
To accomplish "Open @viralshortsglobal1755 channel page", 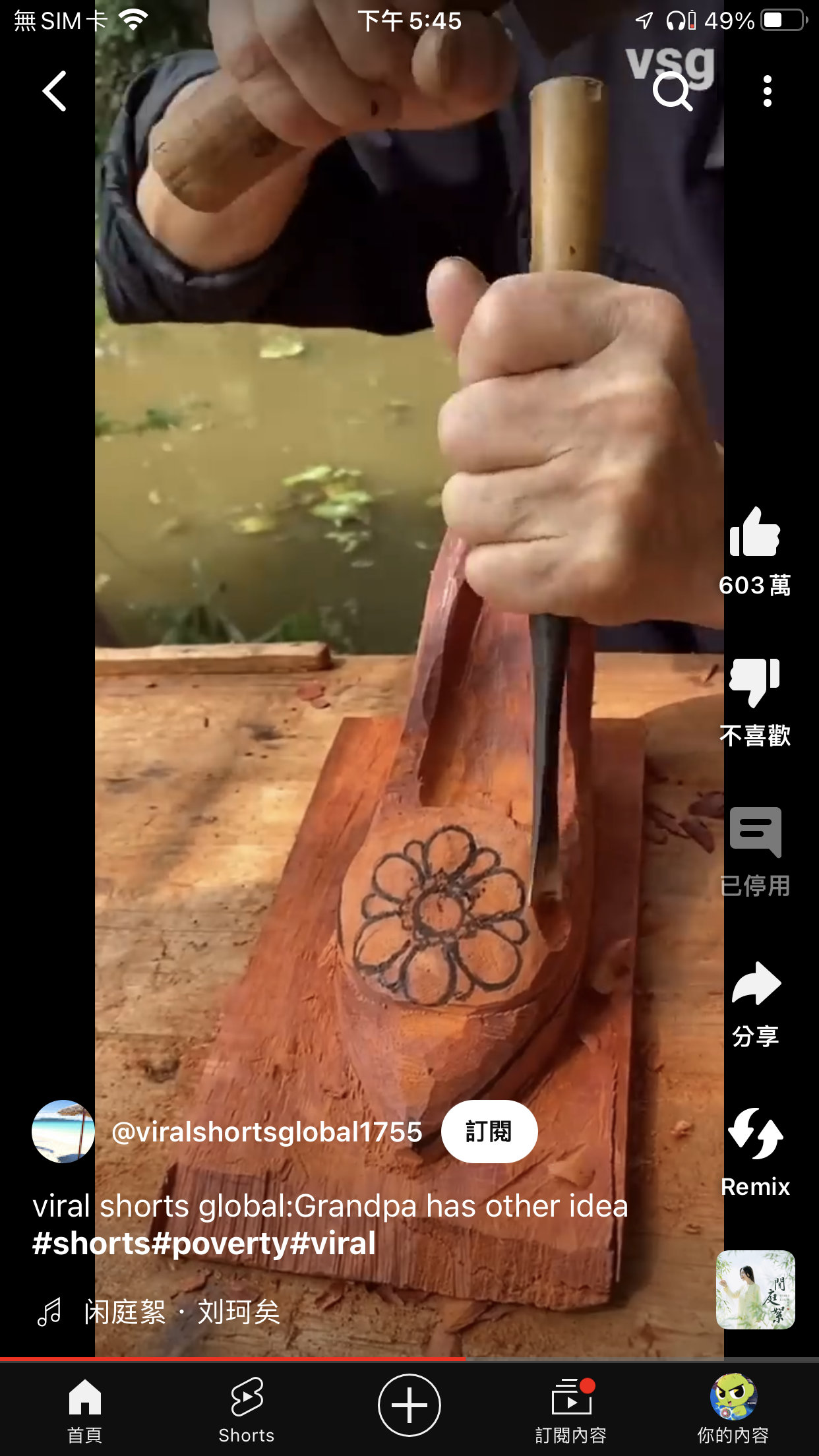I will pos(266,1132).
